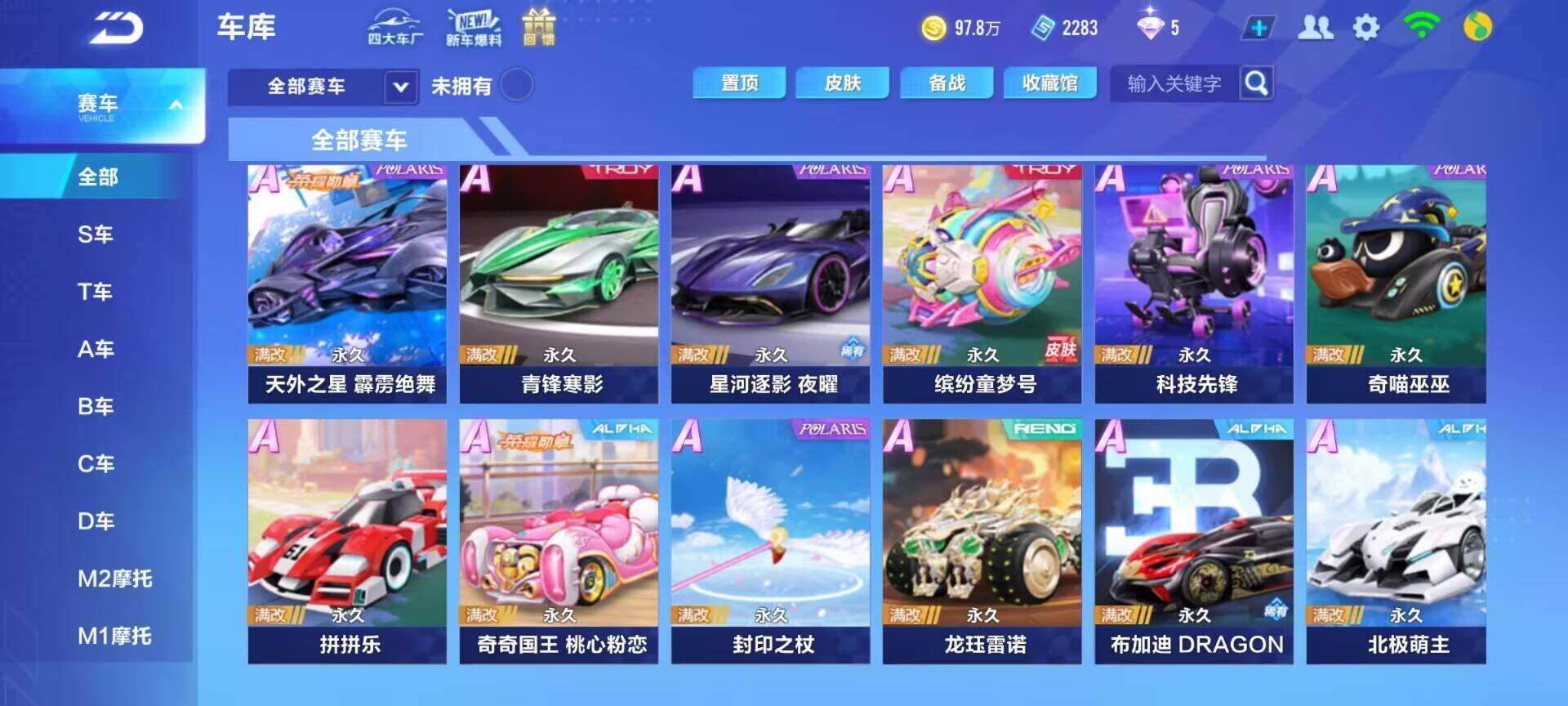Open the settings gear

click(x=1366, y=28)
